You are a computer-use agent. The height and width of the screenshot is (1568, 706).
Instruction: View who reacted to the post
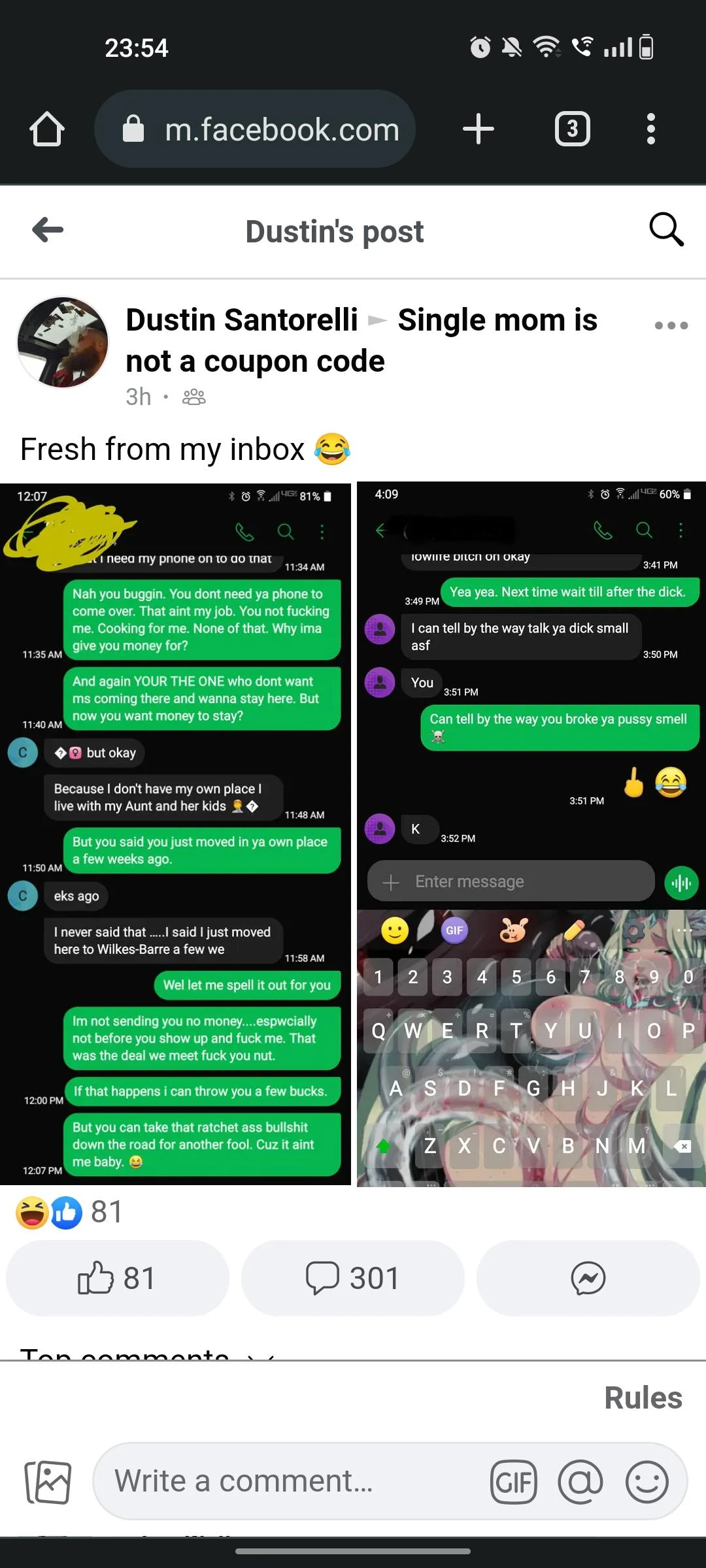click(x=69, y=1213)
